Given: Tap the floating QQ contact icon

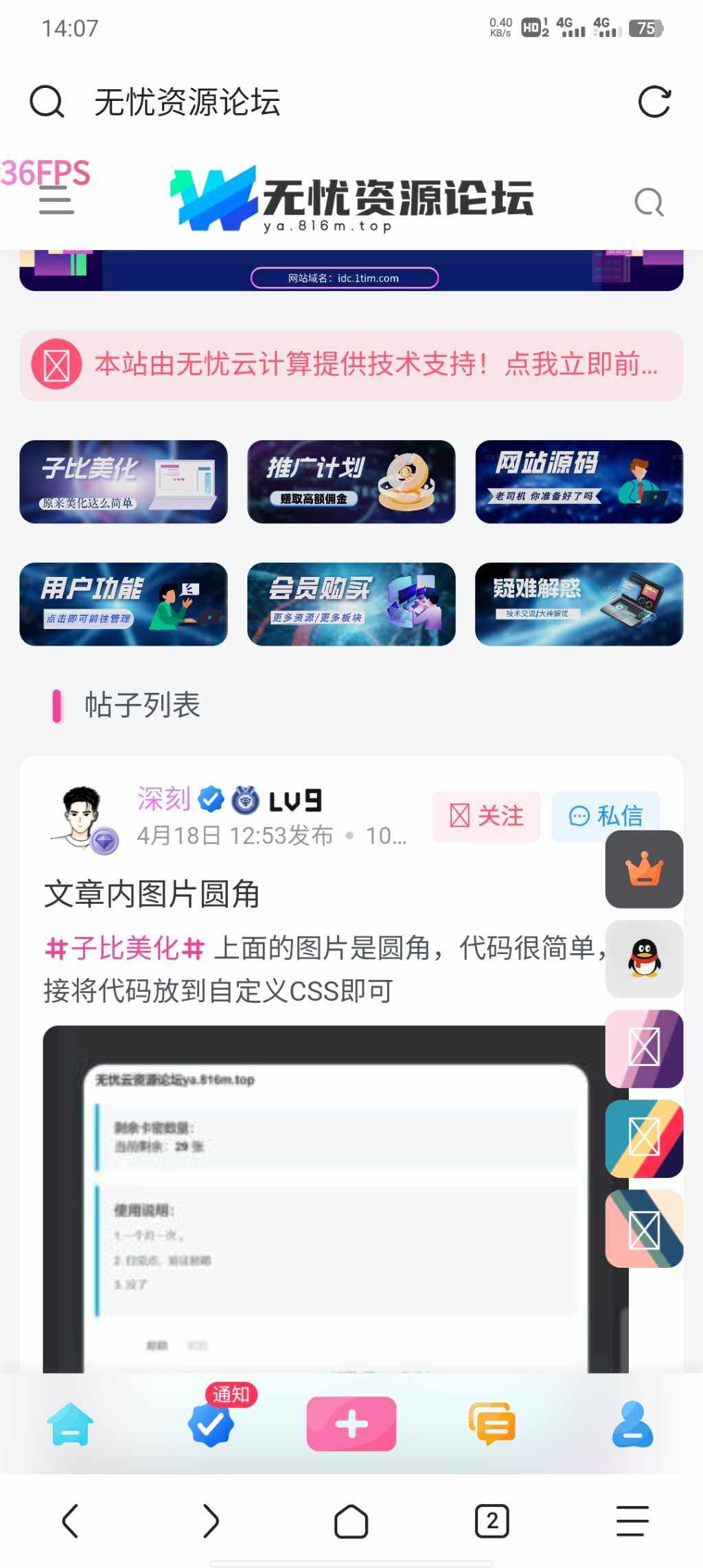Looking at the screenshot, I should (643, 958).
